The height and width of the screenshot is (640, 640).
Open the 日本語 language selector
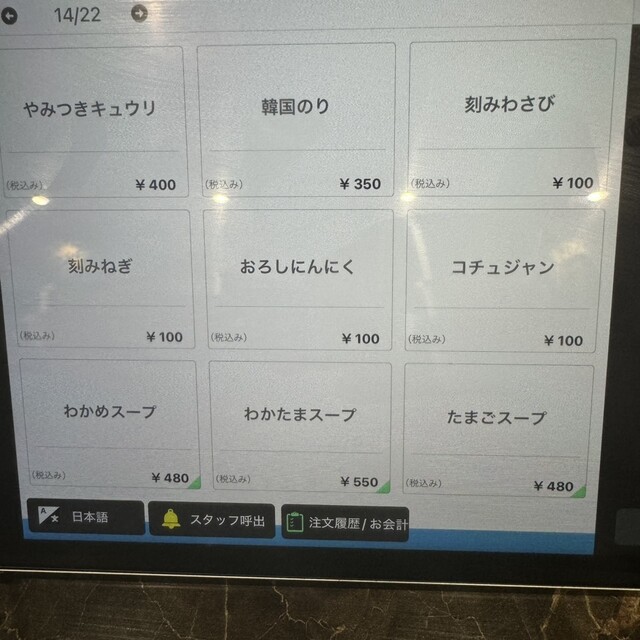tap(86, 518)
